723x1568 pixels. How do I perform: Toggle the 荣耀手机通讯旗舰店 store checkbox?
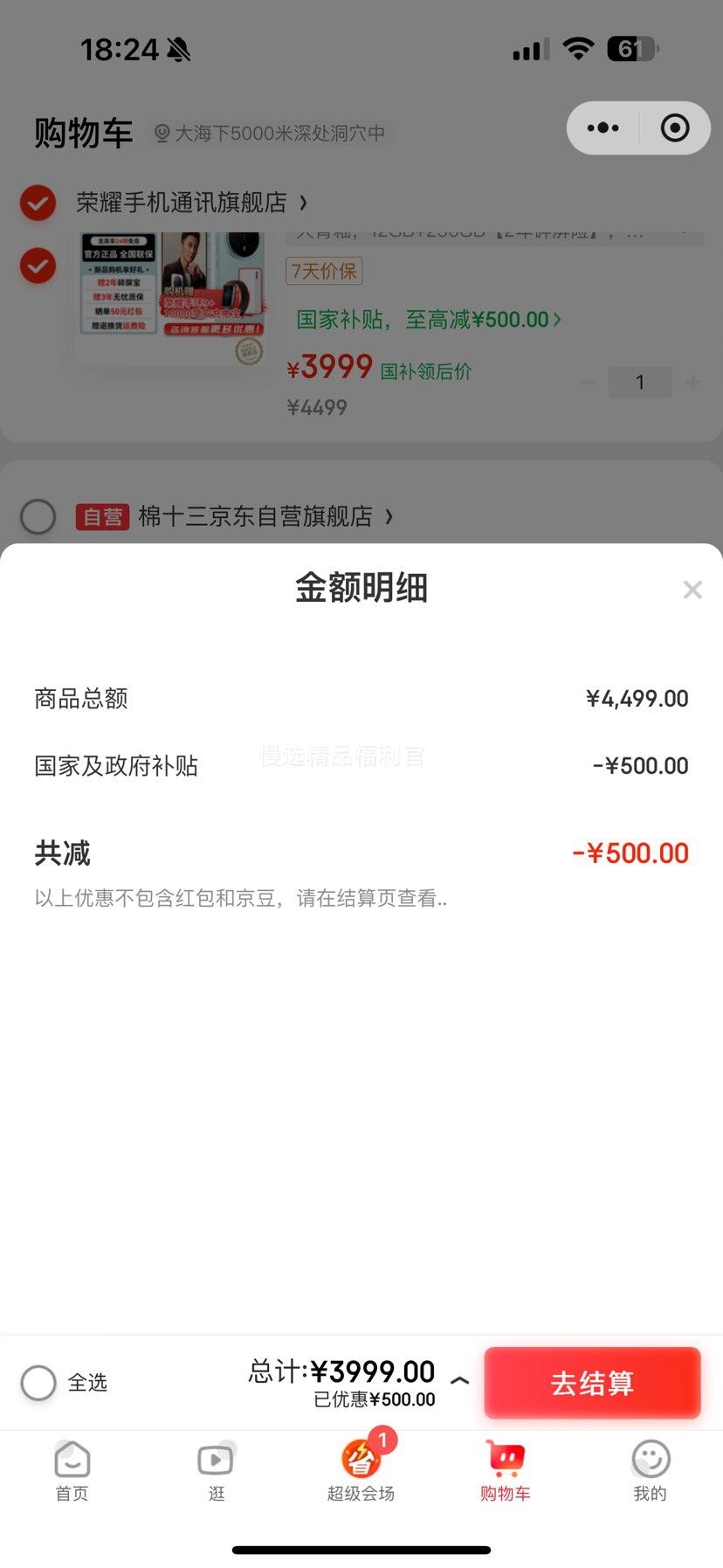click(x=38, y=203)
